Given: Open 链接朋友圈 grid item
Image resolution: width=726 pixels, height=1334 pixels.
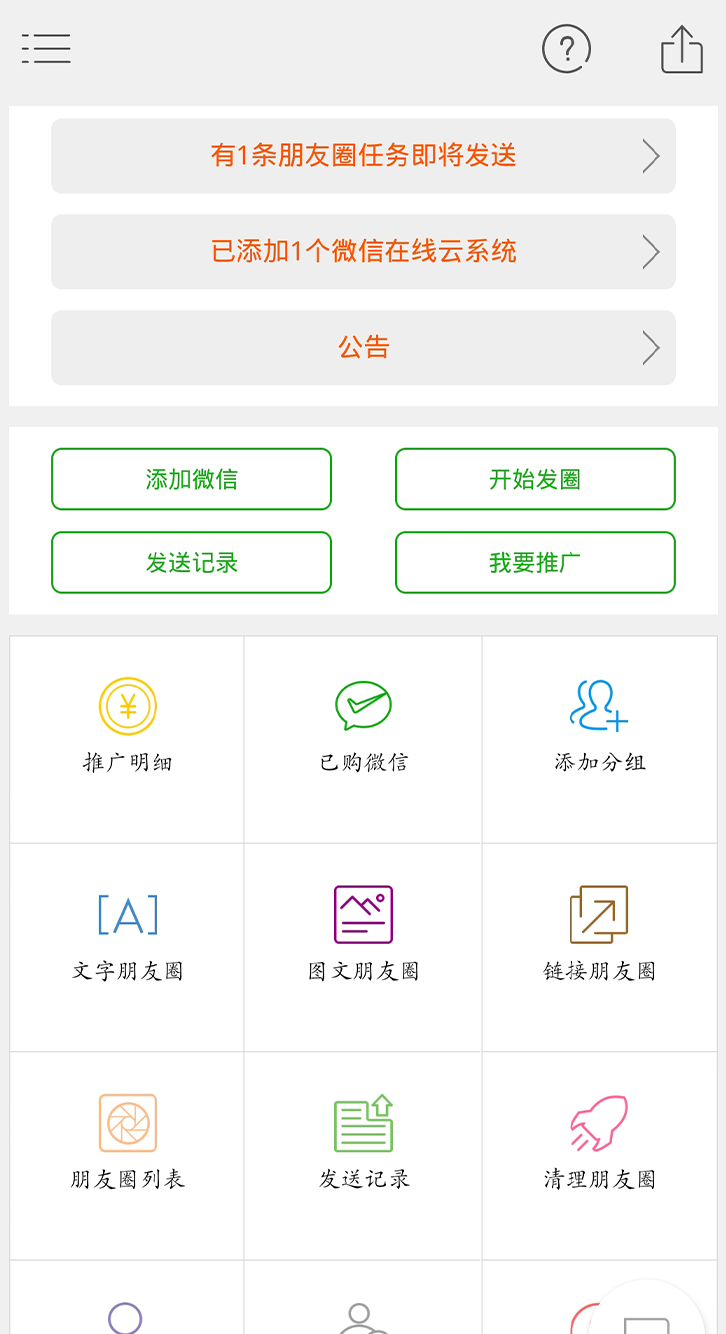Looking at the screenshot, I should pyautogui.click(x=599, y=935).
